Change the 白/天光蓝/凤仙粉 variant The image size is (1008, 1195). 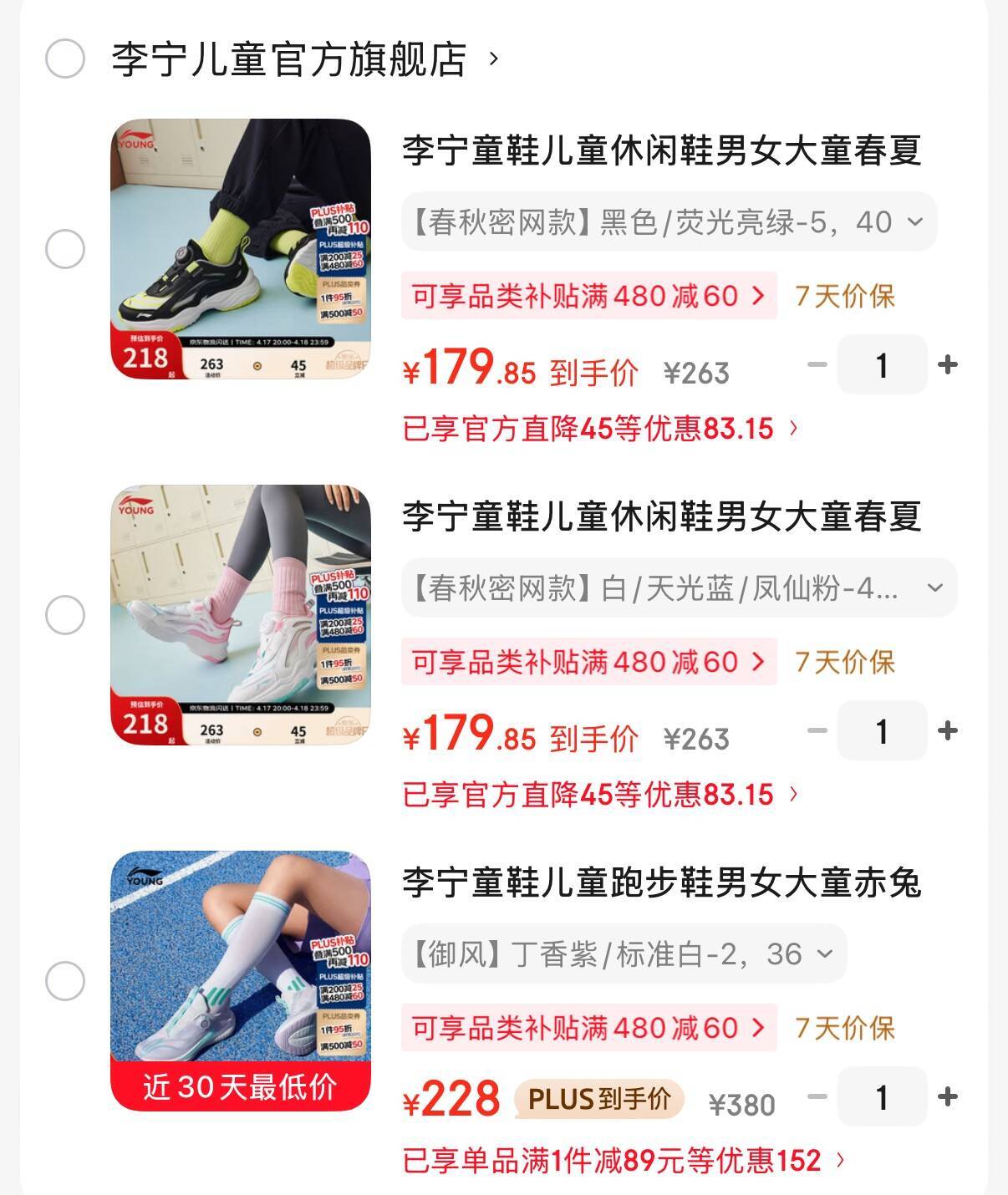tap(679, 588)
